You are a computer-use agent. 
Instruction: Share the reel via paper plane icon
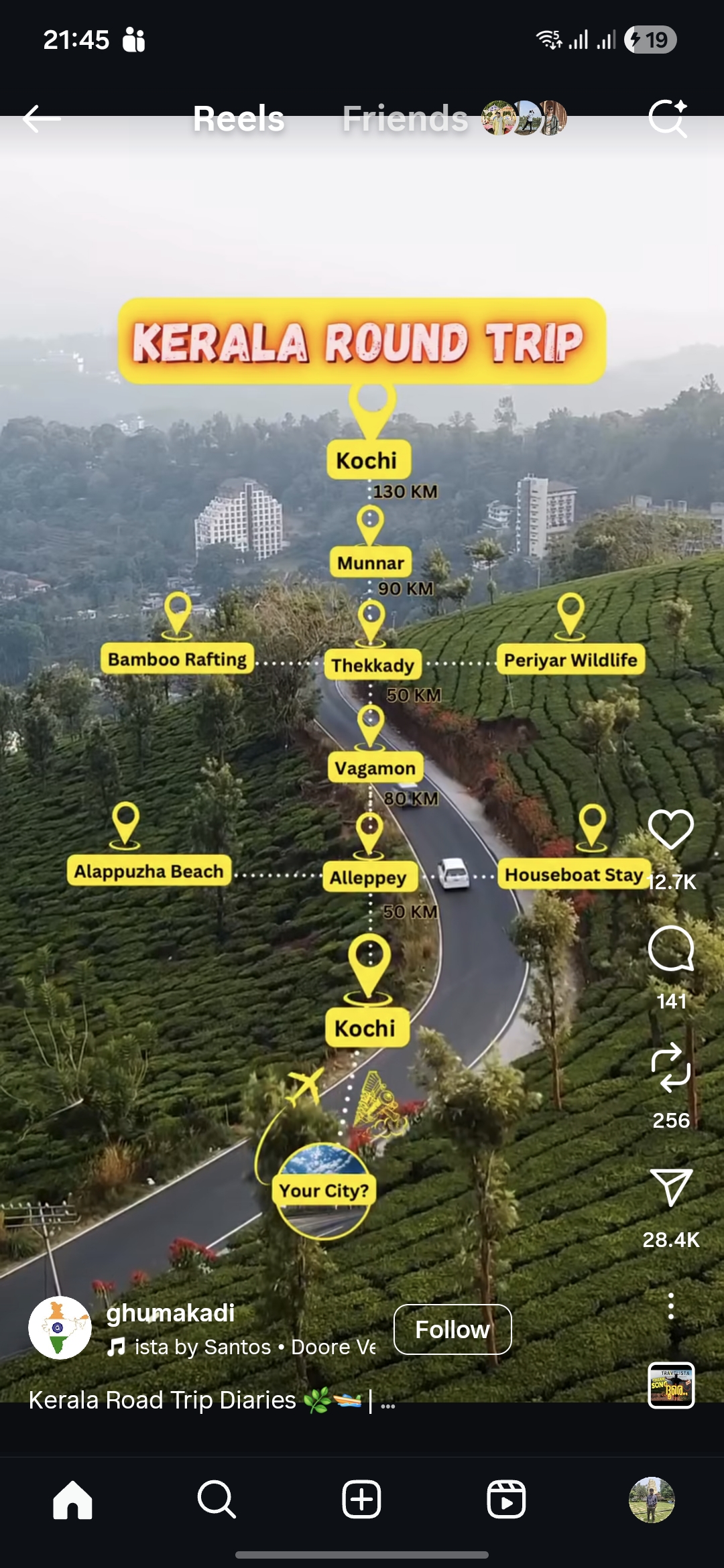tap(670, 1187)
